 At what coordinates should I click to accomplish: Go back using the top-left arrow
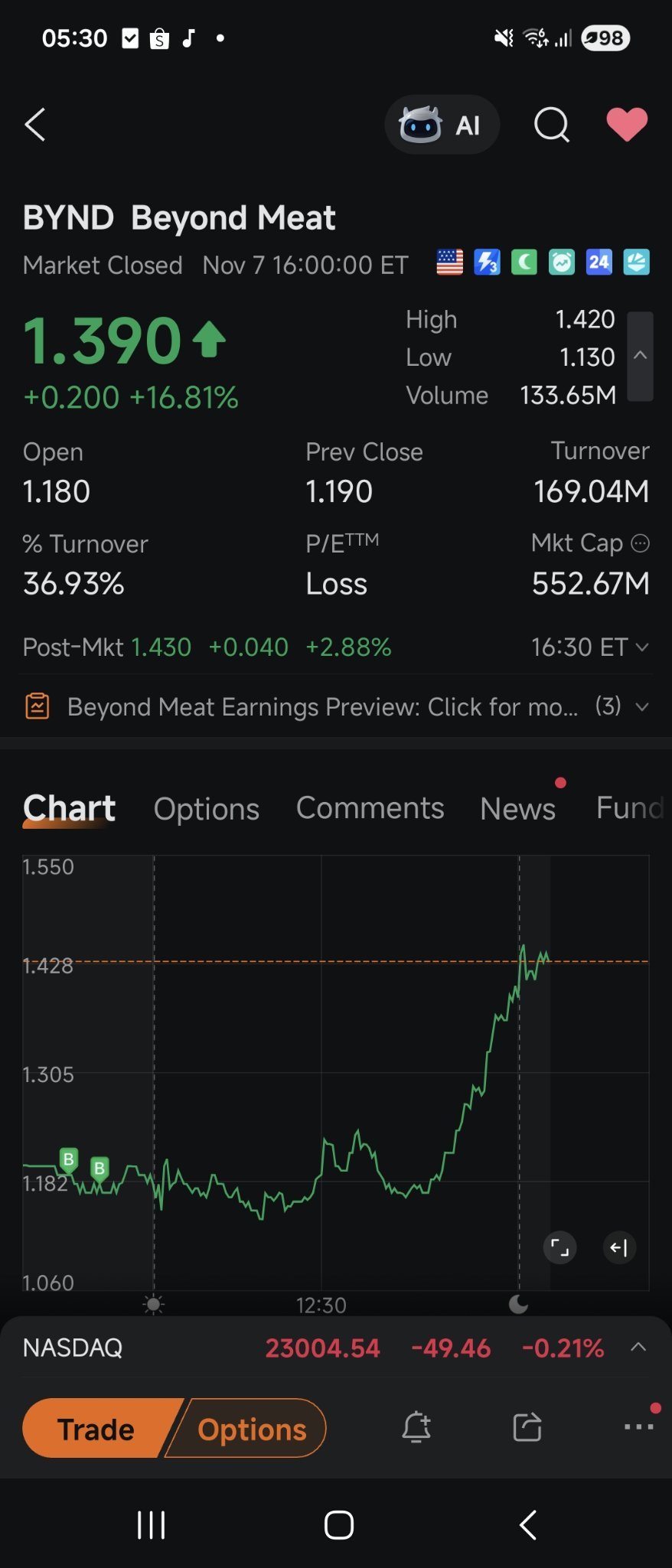tap(35, 125)
